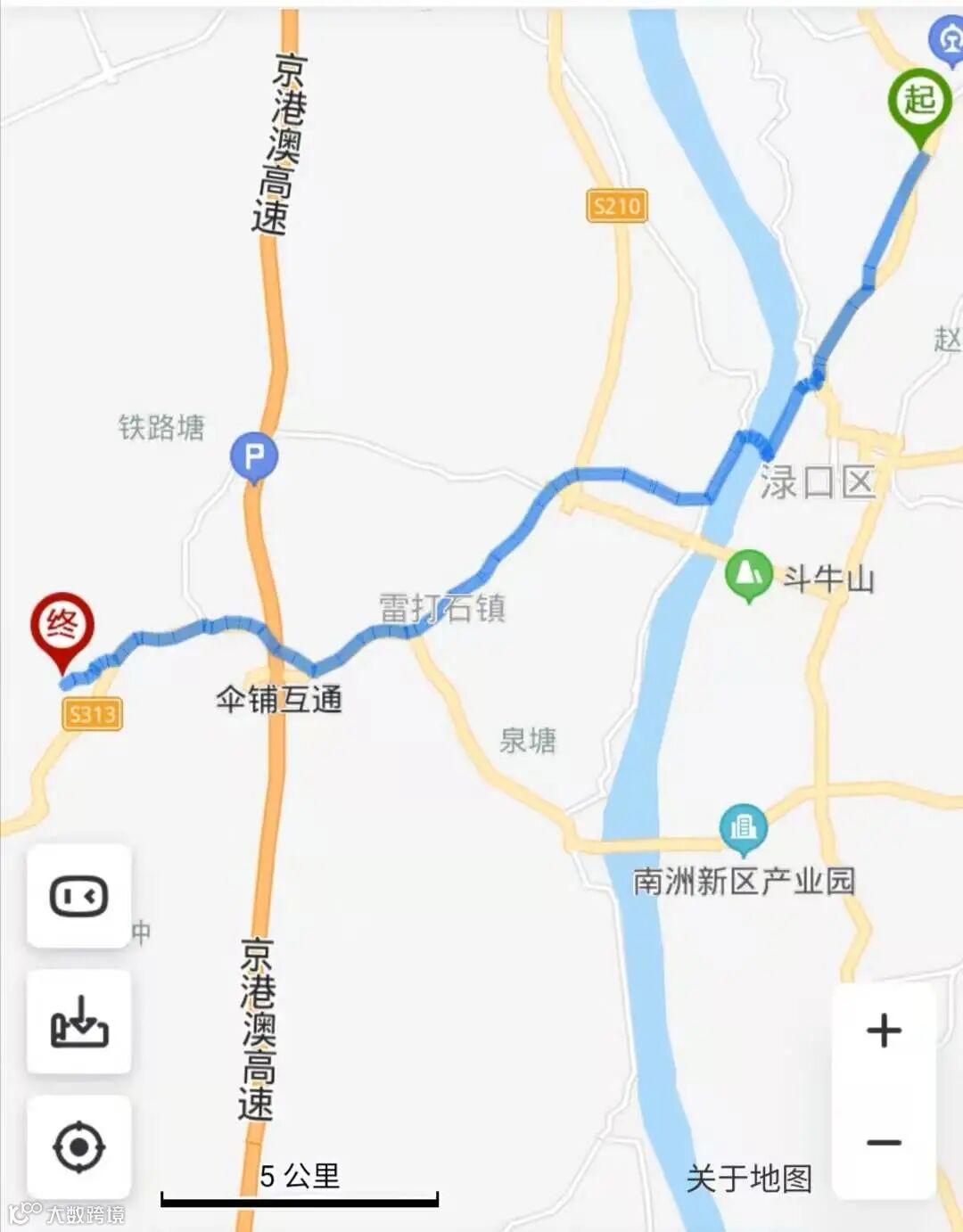Screen dimensions: 963x1232
Task: Center the map on my location
Action: pos(79,1146)
